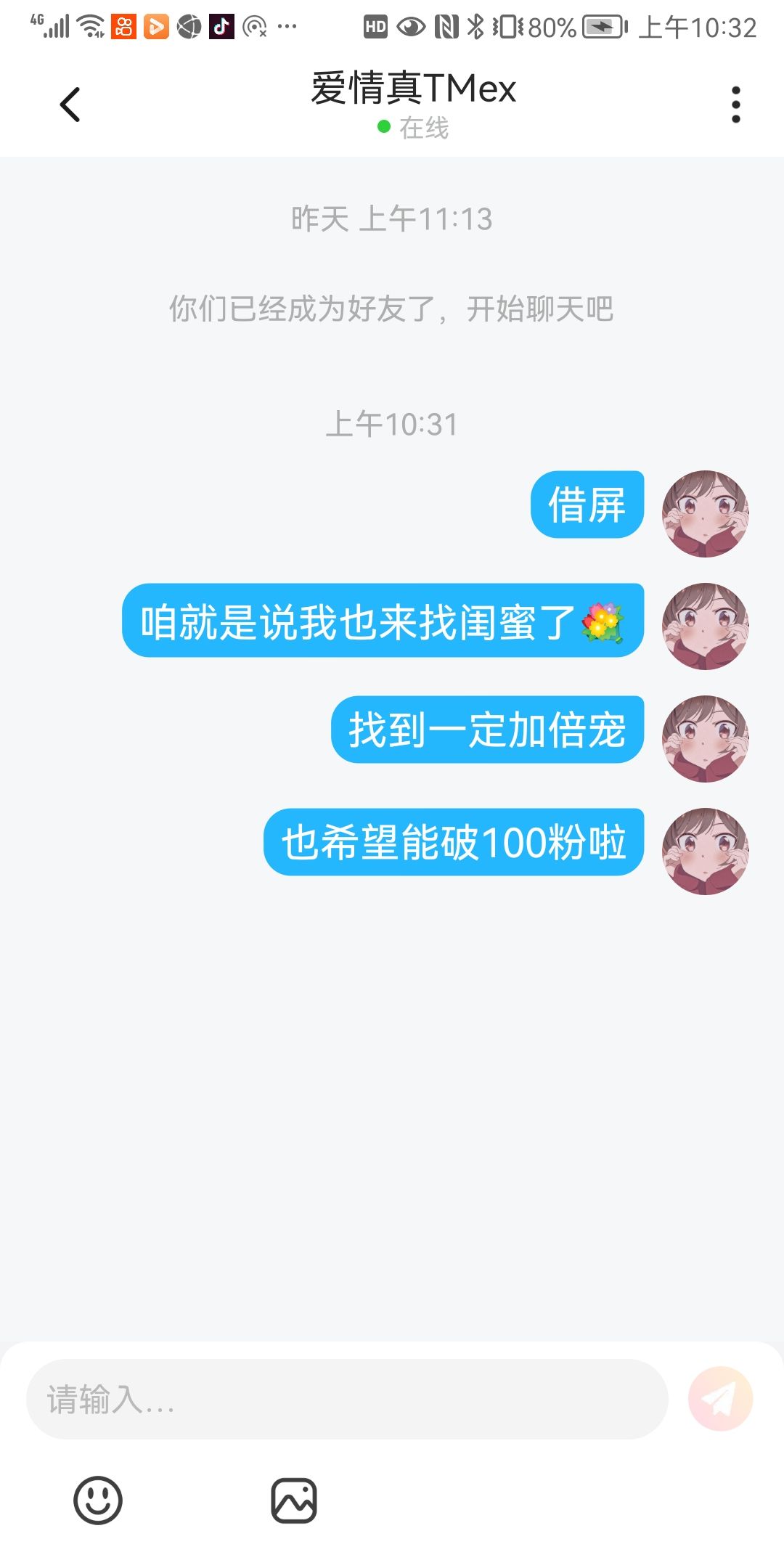The image size is (784, 1568).
Task: Go back using the top-left arrow
Action: coord(70,105)
